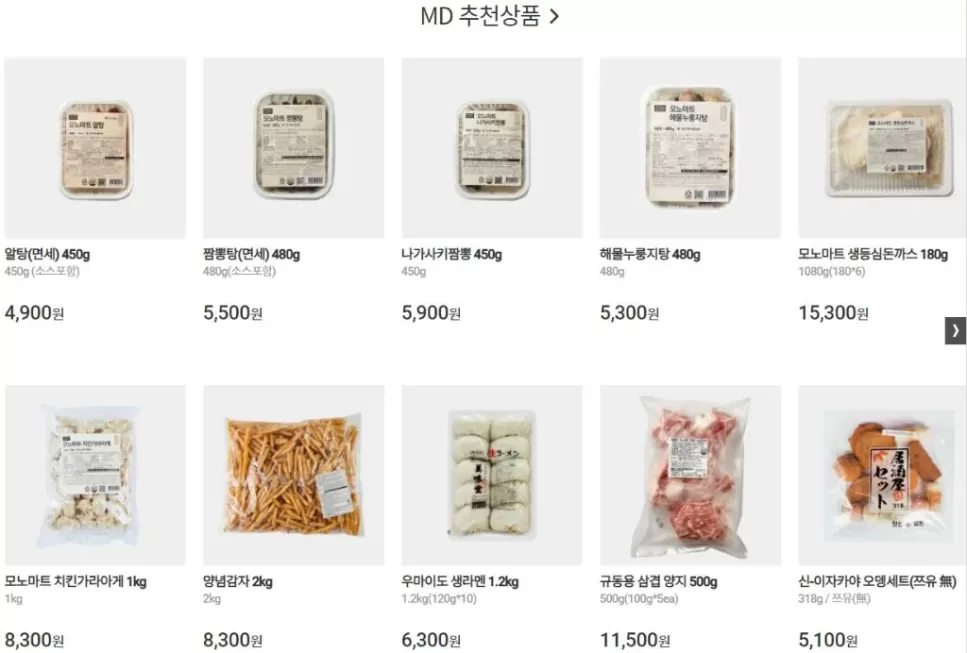Open 신-이자카야 오뎅세트 product card

[x=883, y=475]
